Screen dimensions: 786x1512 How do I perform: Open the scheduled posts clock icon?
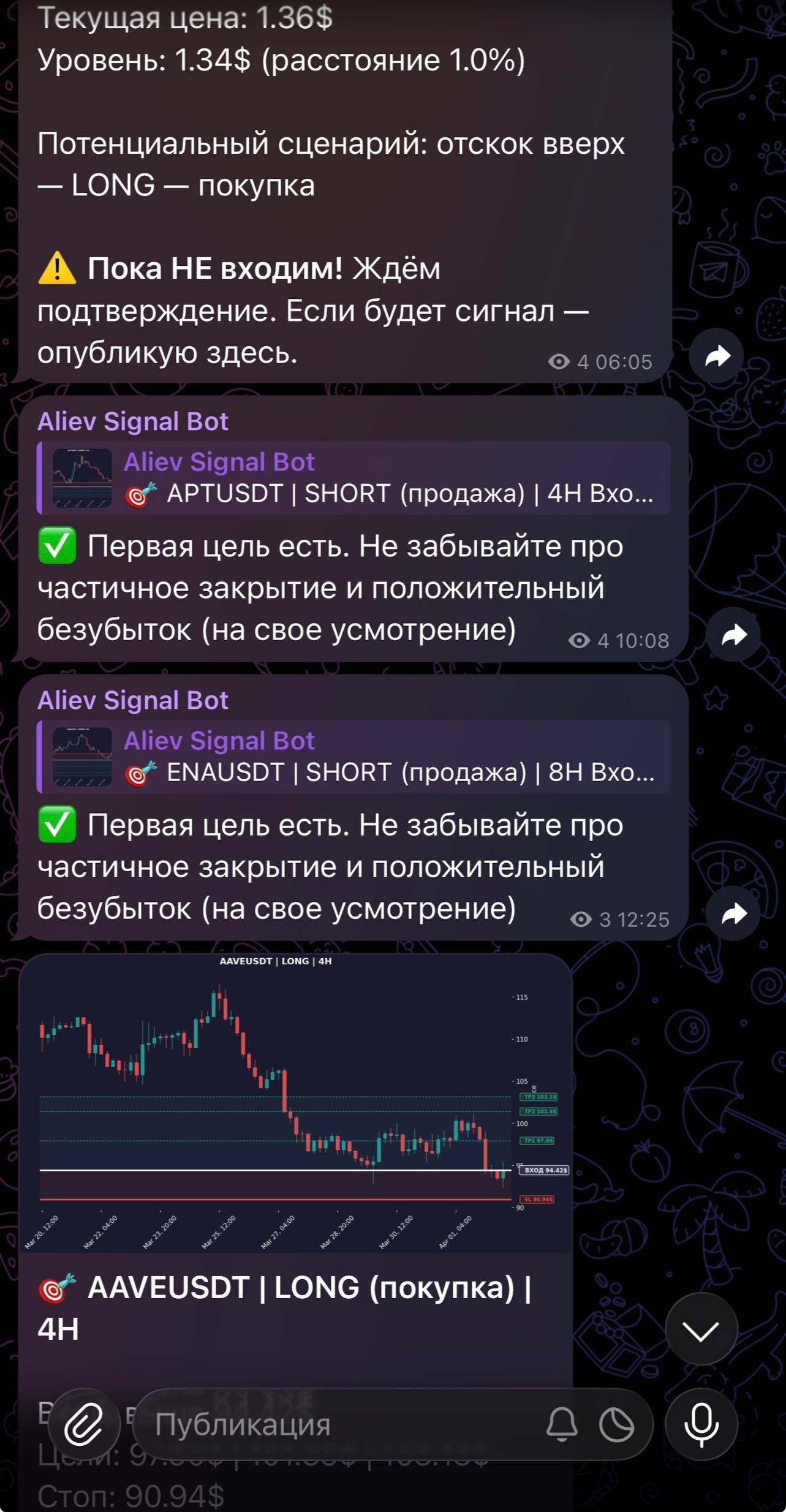tap(616, 1425)
